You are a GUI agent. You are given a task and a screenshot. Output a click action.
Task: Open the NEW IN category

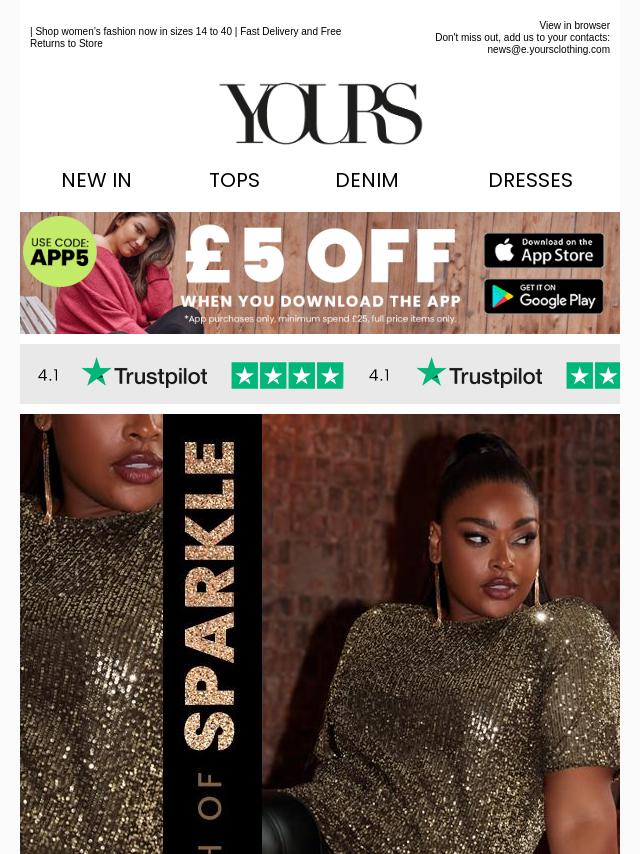96,180
